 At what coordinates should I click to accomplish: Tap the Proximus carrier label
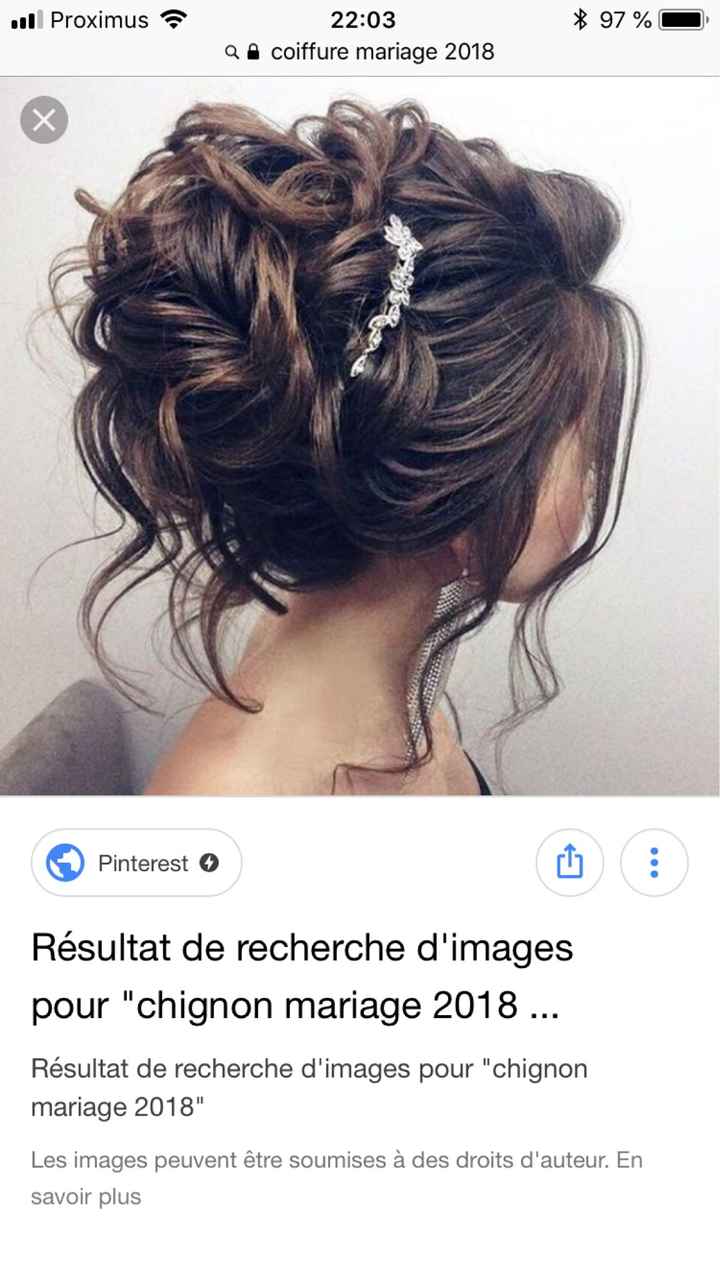tap(98, 18)
